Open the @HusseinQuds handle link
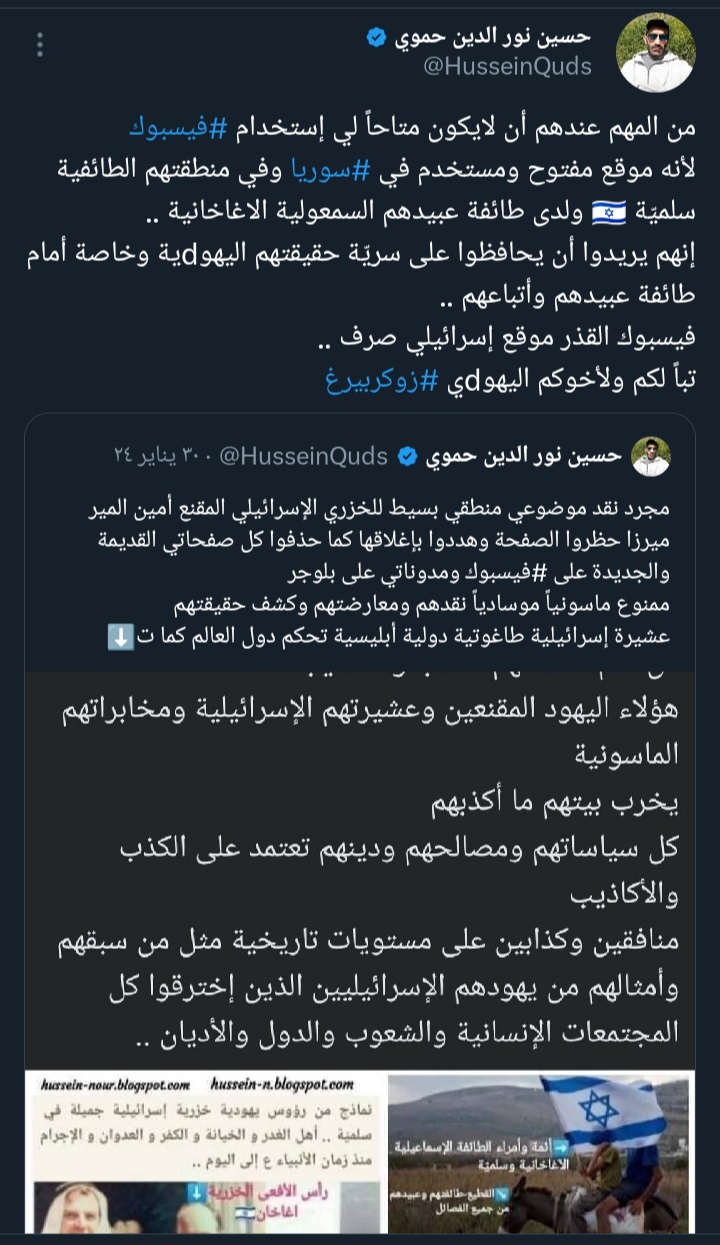 (508, 67)
